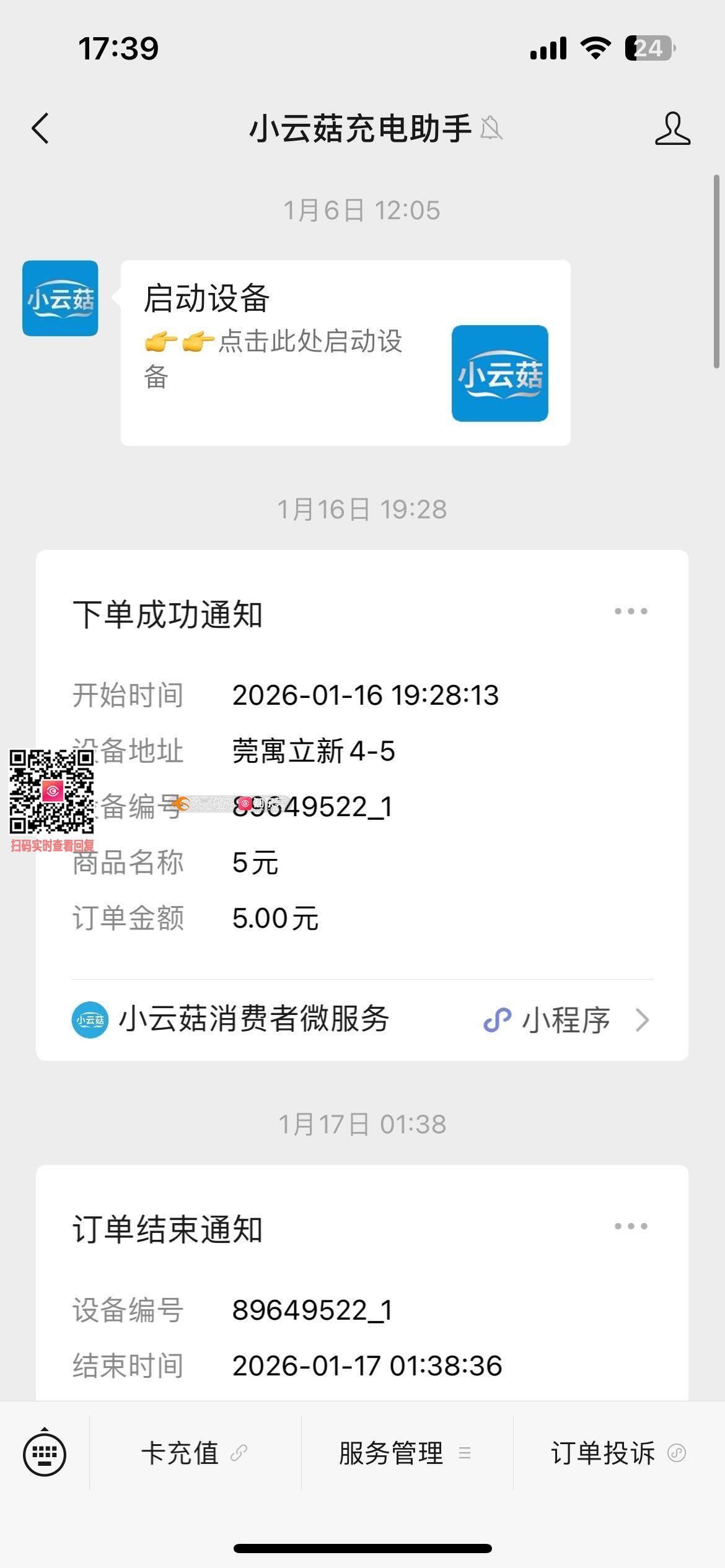Open more options on 下单成功通知 card
The height and width of the screenshot is (1568, 725).
tap(630, 612)
